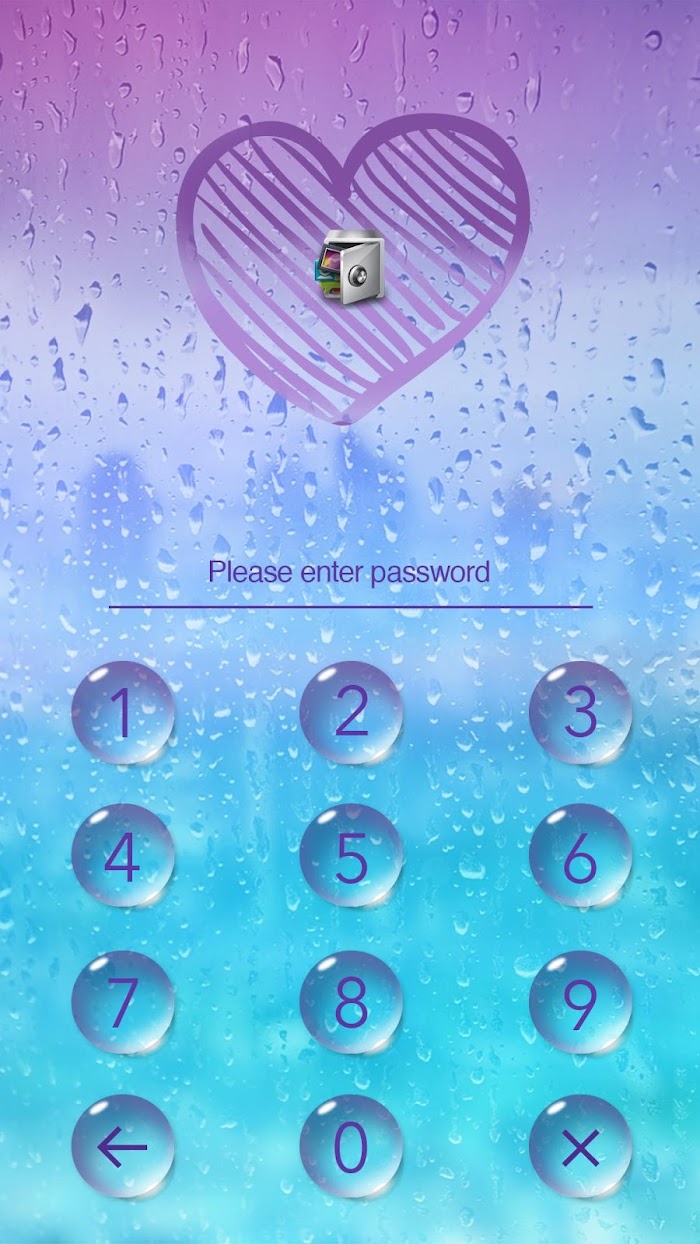The width and height of the screenshot is (700, 1244).
Task: Tap the number 2 bubble
Action: (351, 712)
